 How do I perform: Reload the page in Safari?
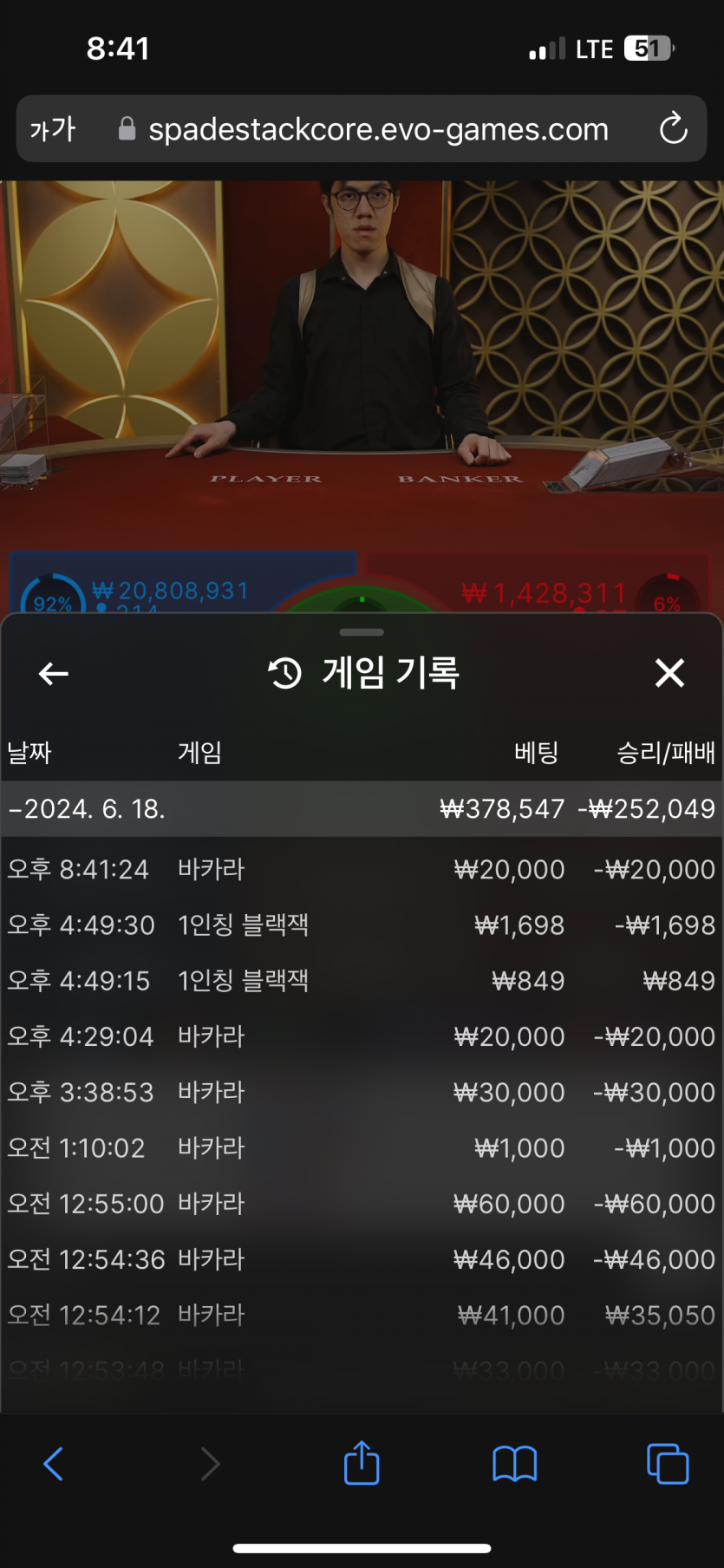tap(673, 129)
